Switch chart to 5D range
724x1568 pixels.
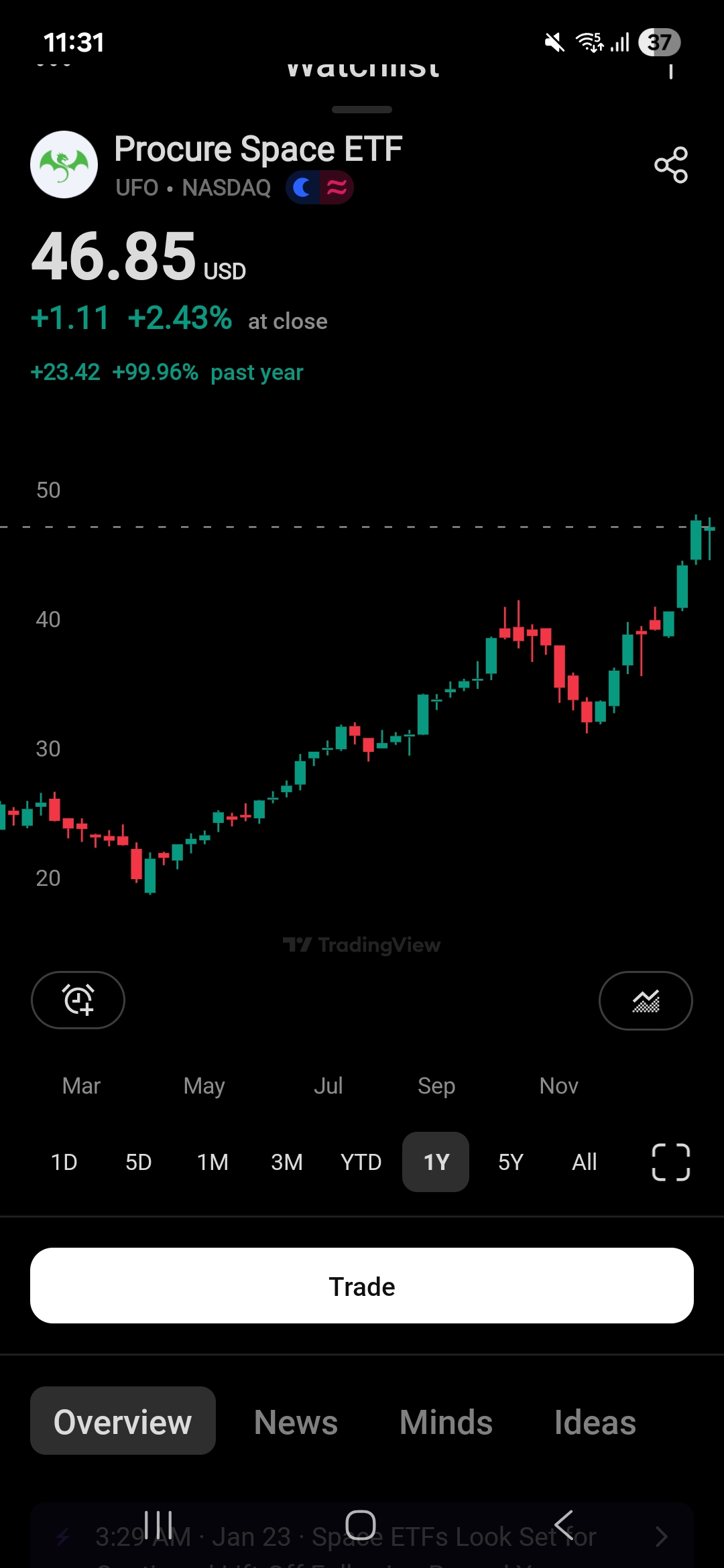click(x=139, y=1162)
